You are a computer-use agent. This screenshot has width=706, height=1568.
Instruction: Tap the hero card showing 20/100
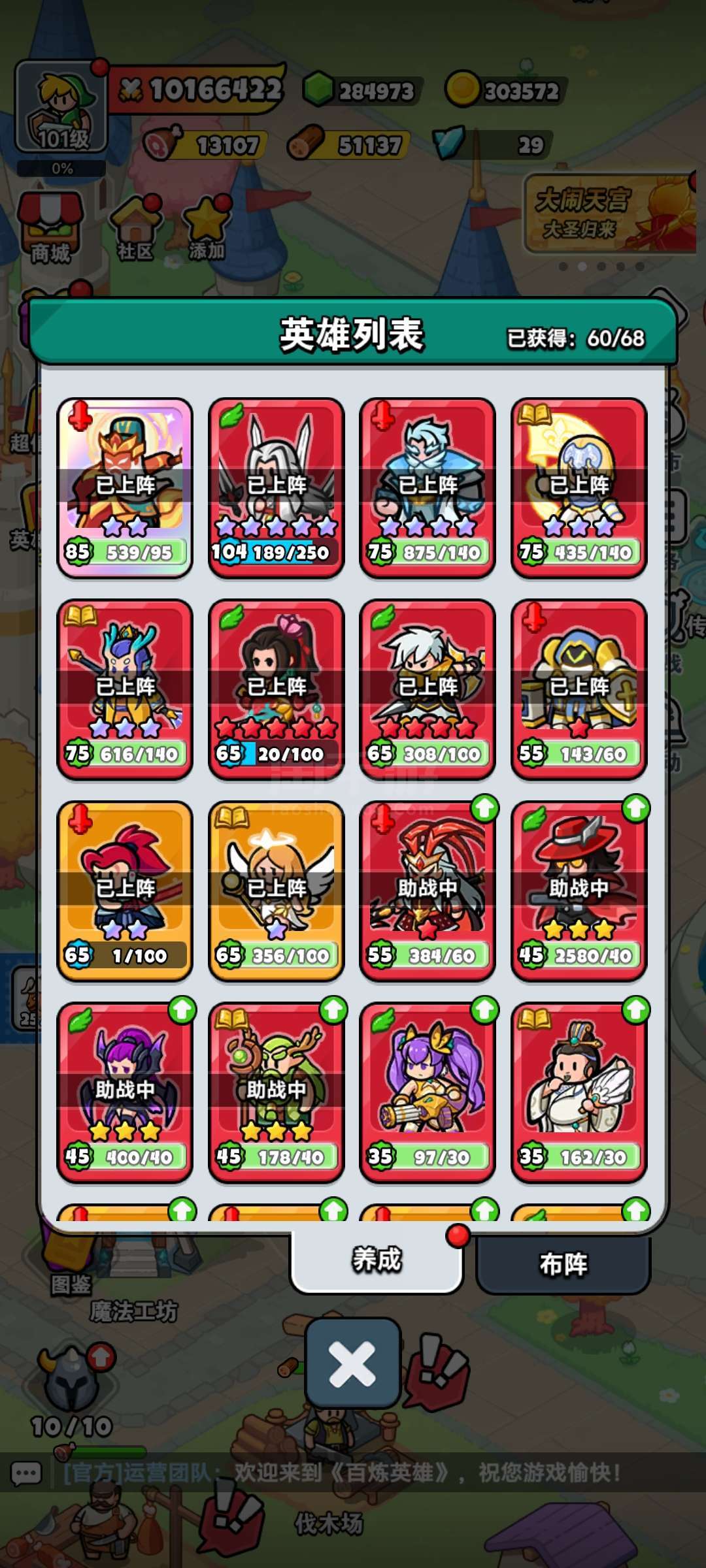point(276,689)
